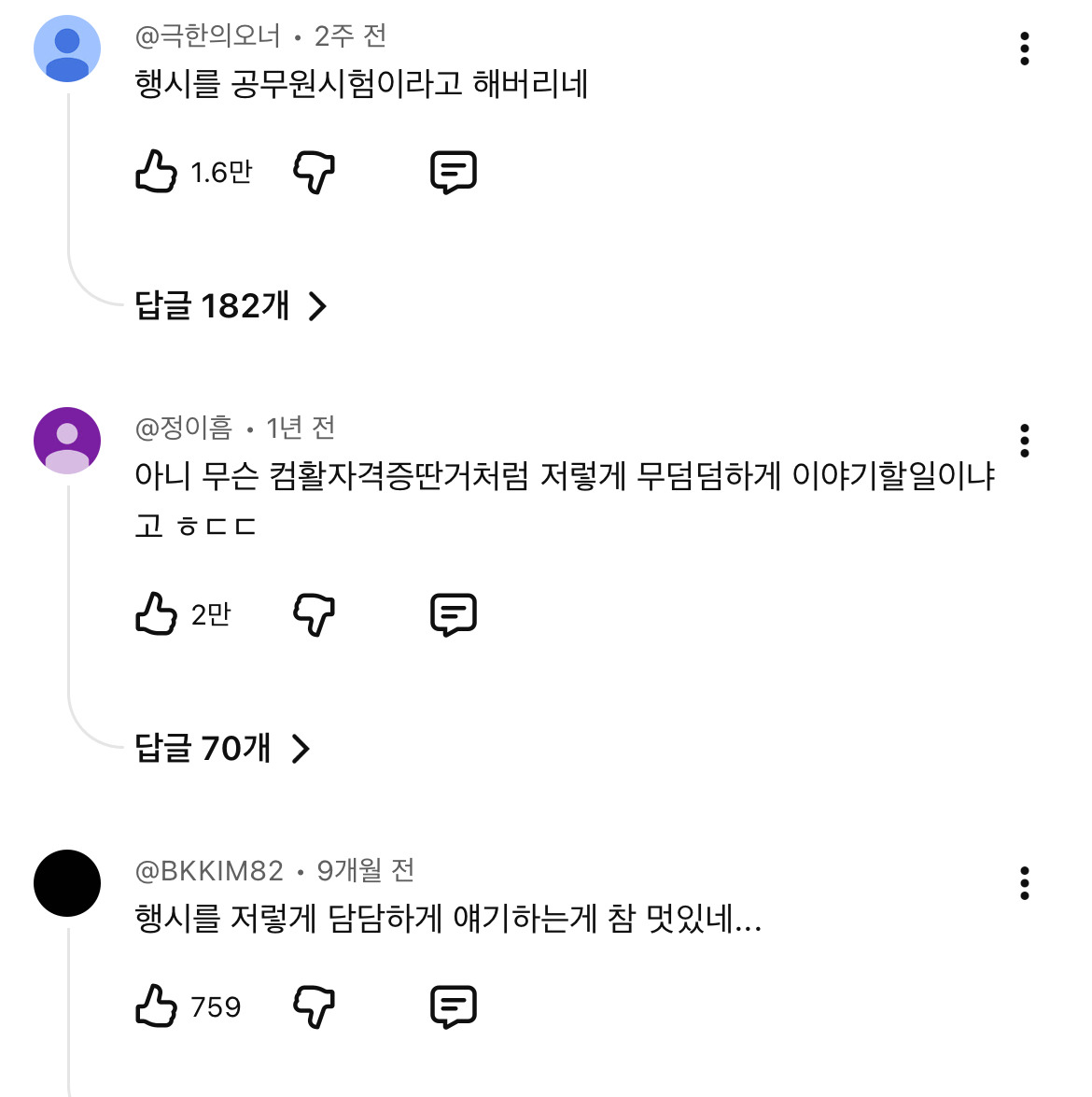Dislike the comment by @정이흠
The image size is (1092, 1097).
point(314,614)
